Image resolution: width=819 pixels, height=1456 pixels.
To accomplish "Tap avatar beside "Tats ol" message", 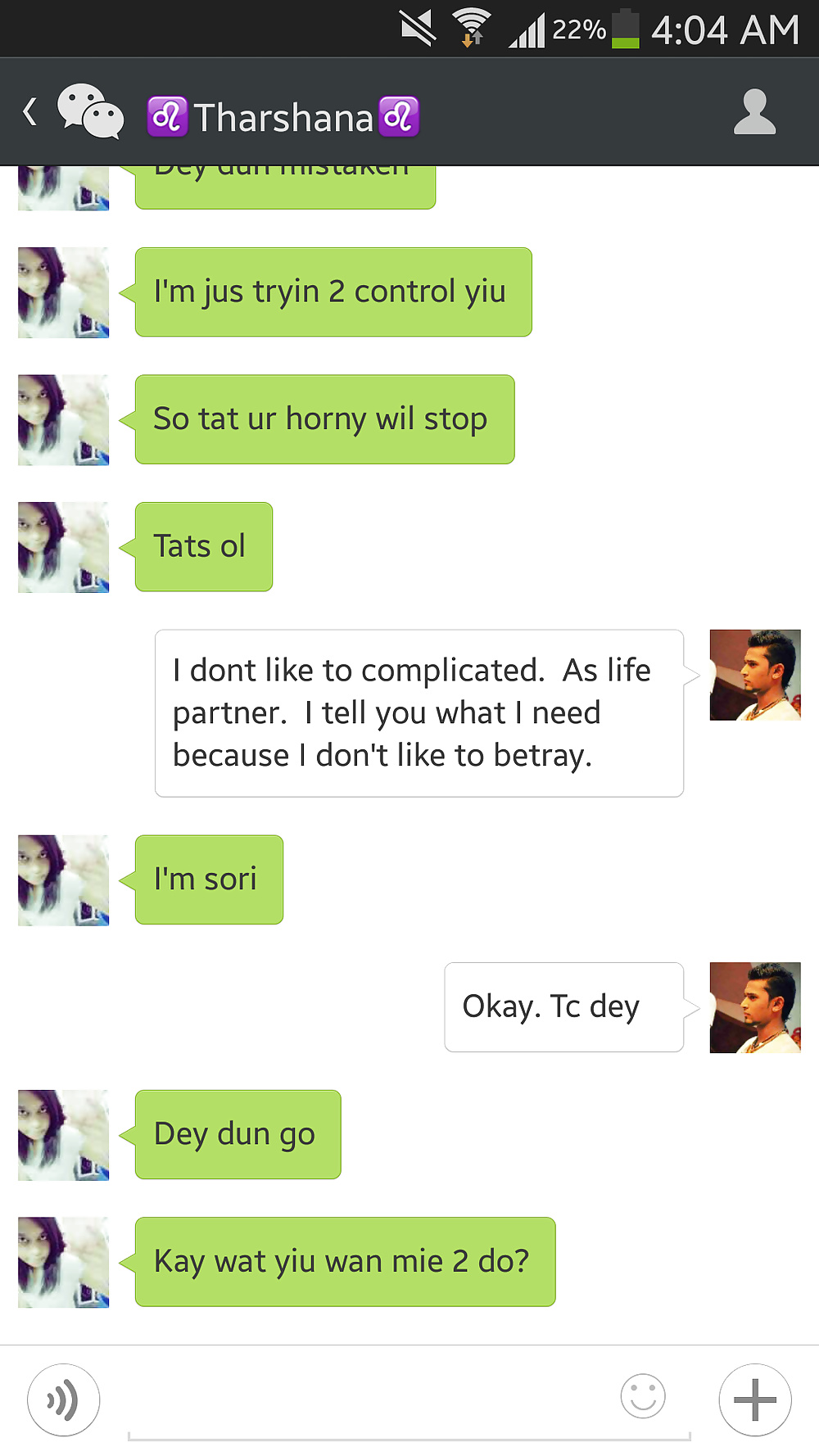I will click(x=64, y=547).
